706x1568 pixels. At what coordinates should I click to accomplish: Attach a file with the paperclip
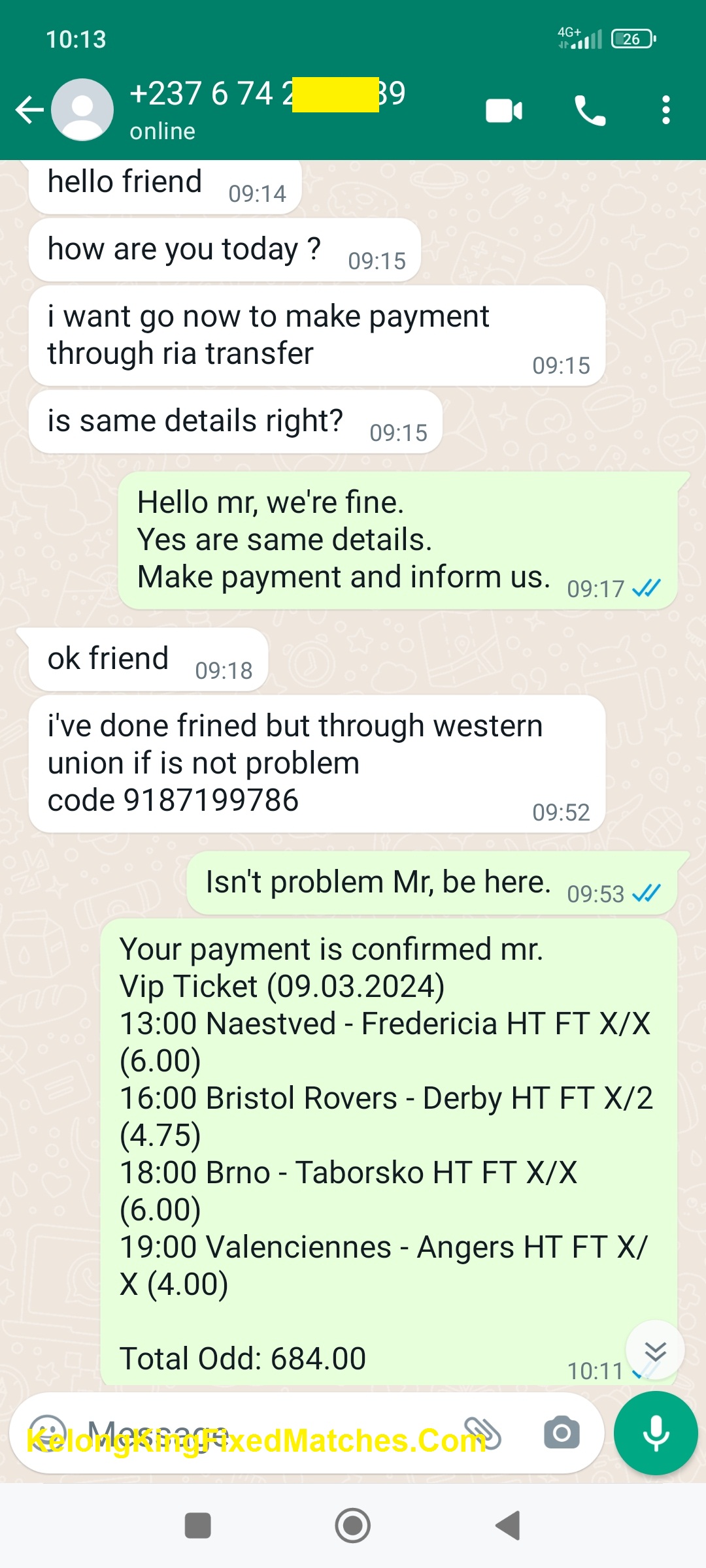[482, 1433]
